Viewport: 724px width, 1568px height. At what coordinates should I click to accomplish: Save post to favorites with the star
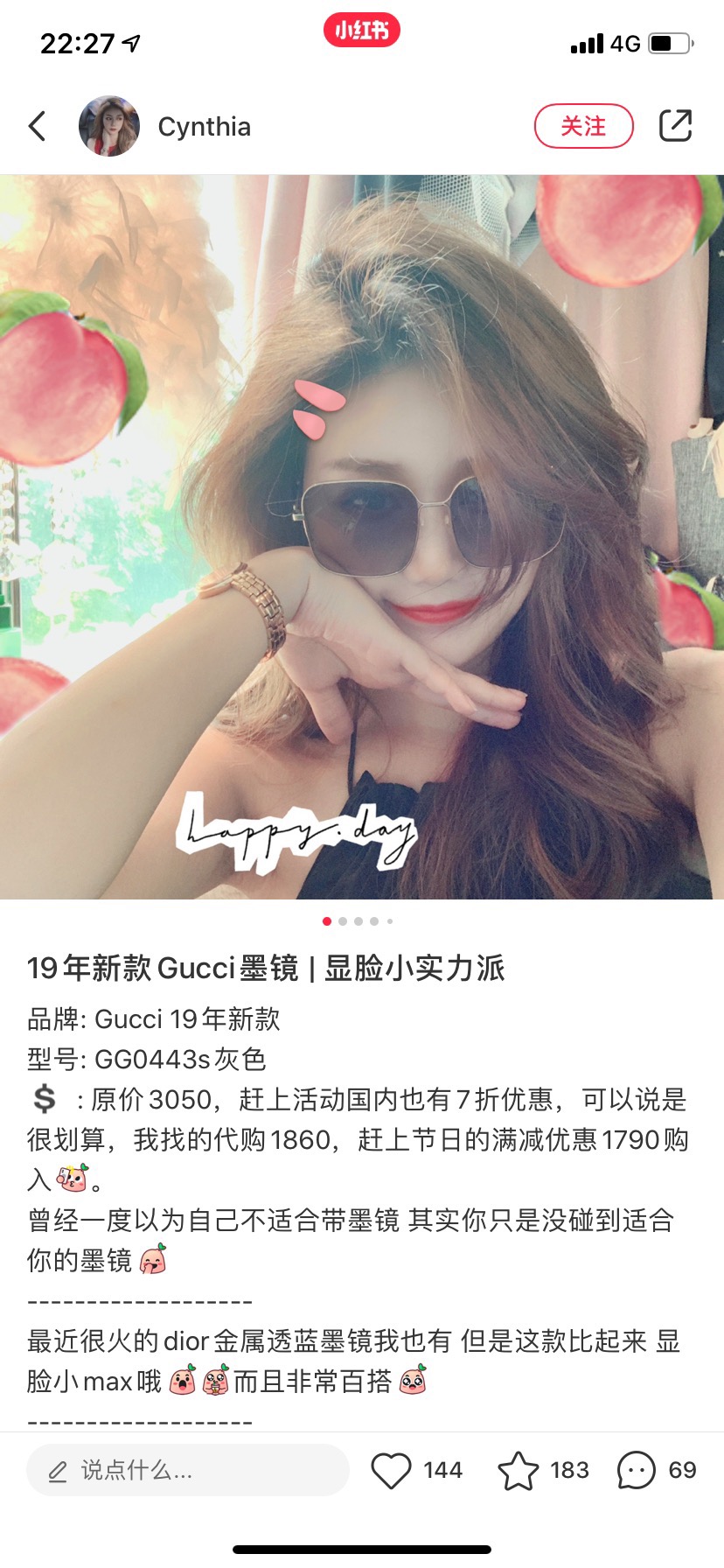tap(518, 1470)
